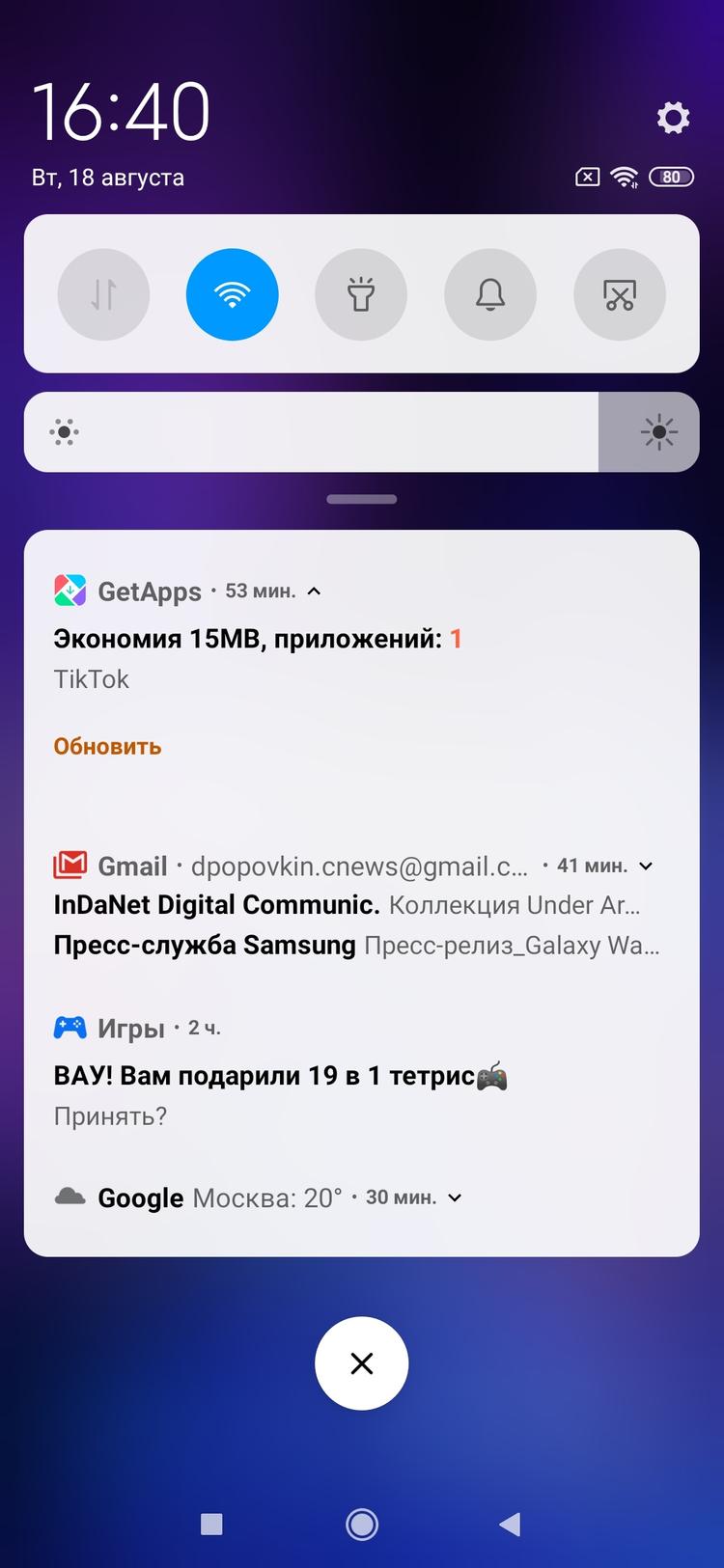Toggle the sound bell quick tile

pyautogui.click(x=490, y=294)
